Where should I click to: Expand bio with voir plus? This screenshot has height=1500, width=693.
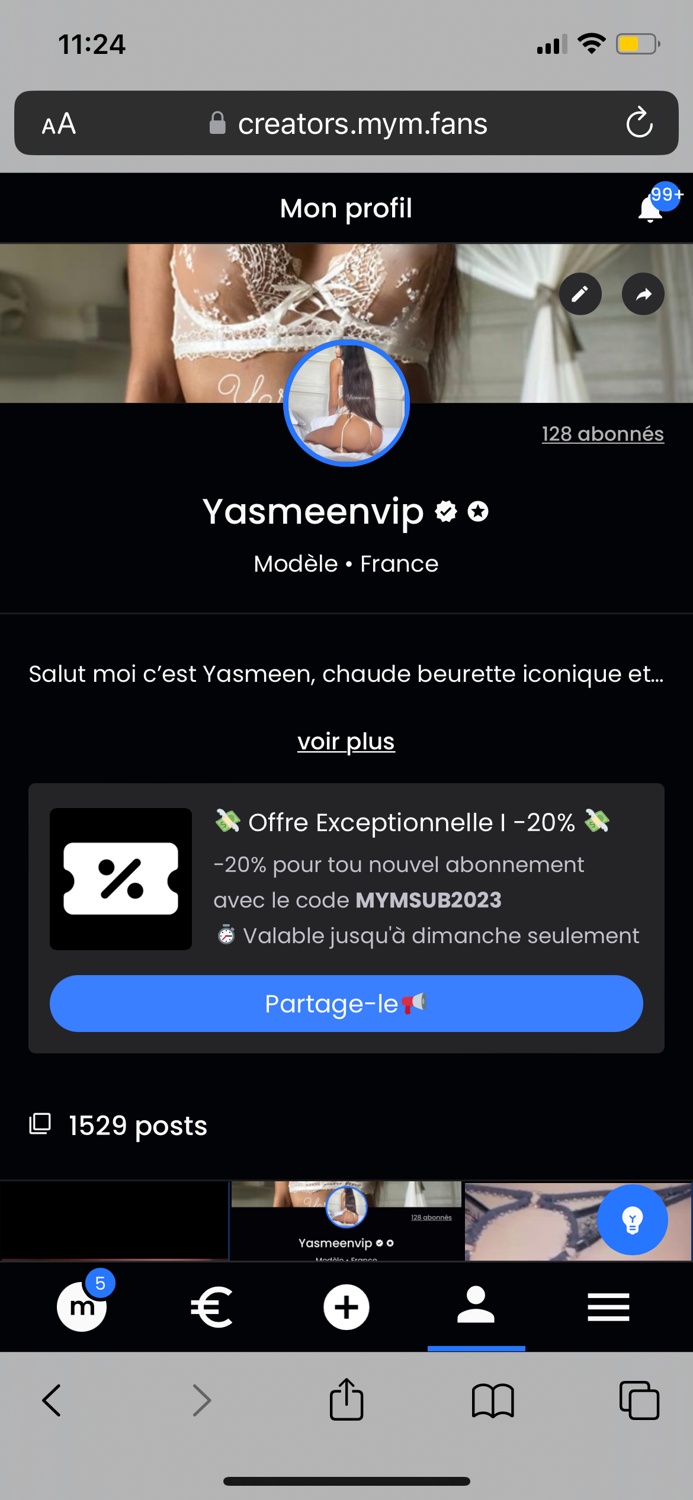pos(346,741)
